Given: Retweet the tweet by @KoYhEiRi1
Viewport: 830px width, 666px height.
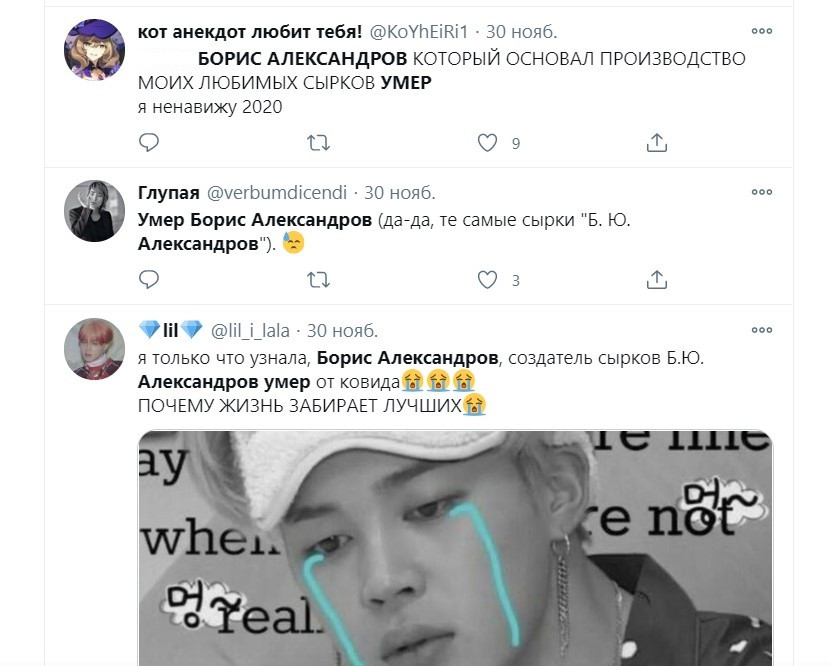Looking at the screenshot, I should [318, 143].
